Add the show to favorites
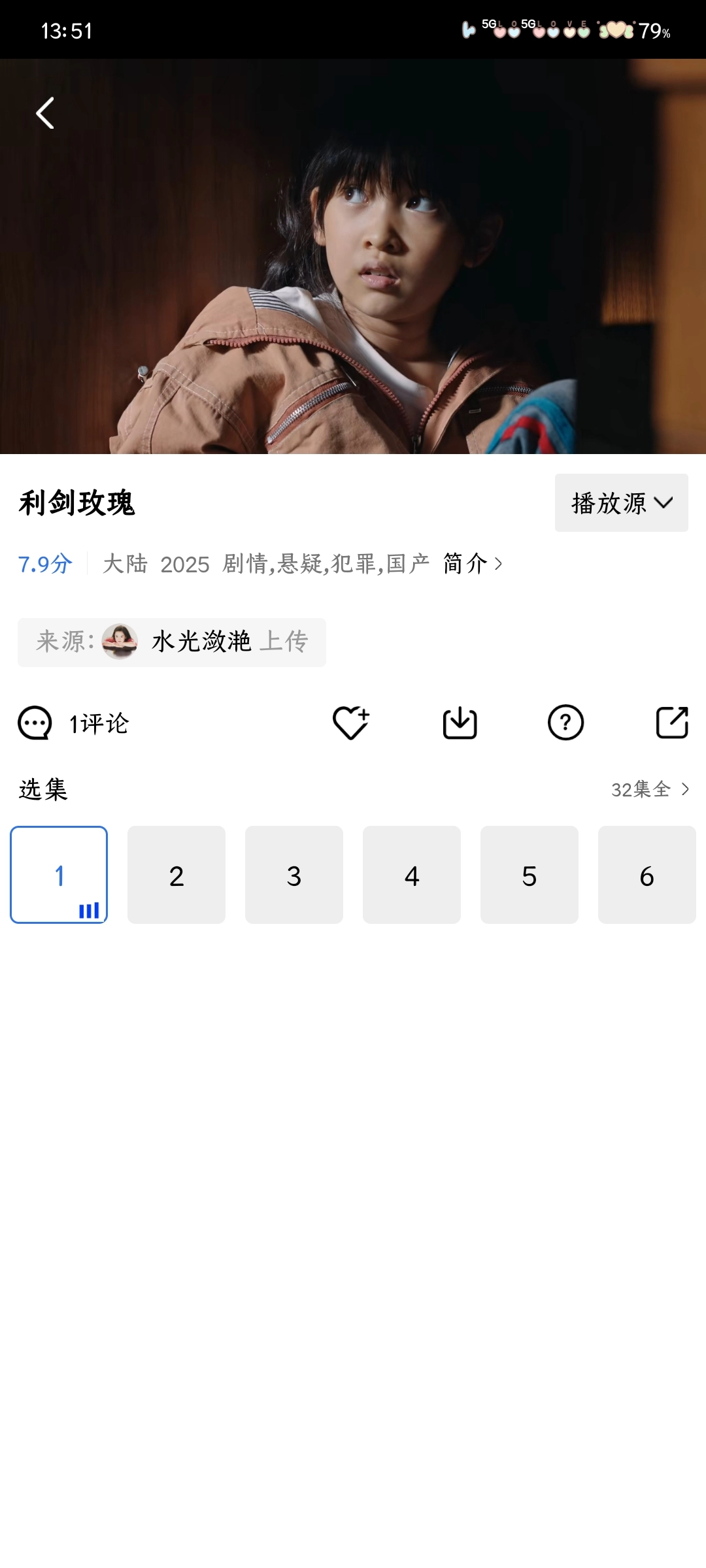706x1568 pixels. (351, 723)
